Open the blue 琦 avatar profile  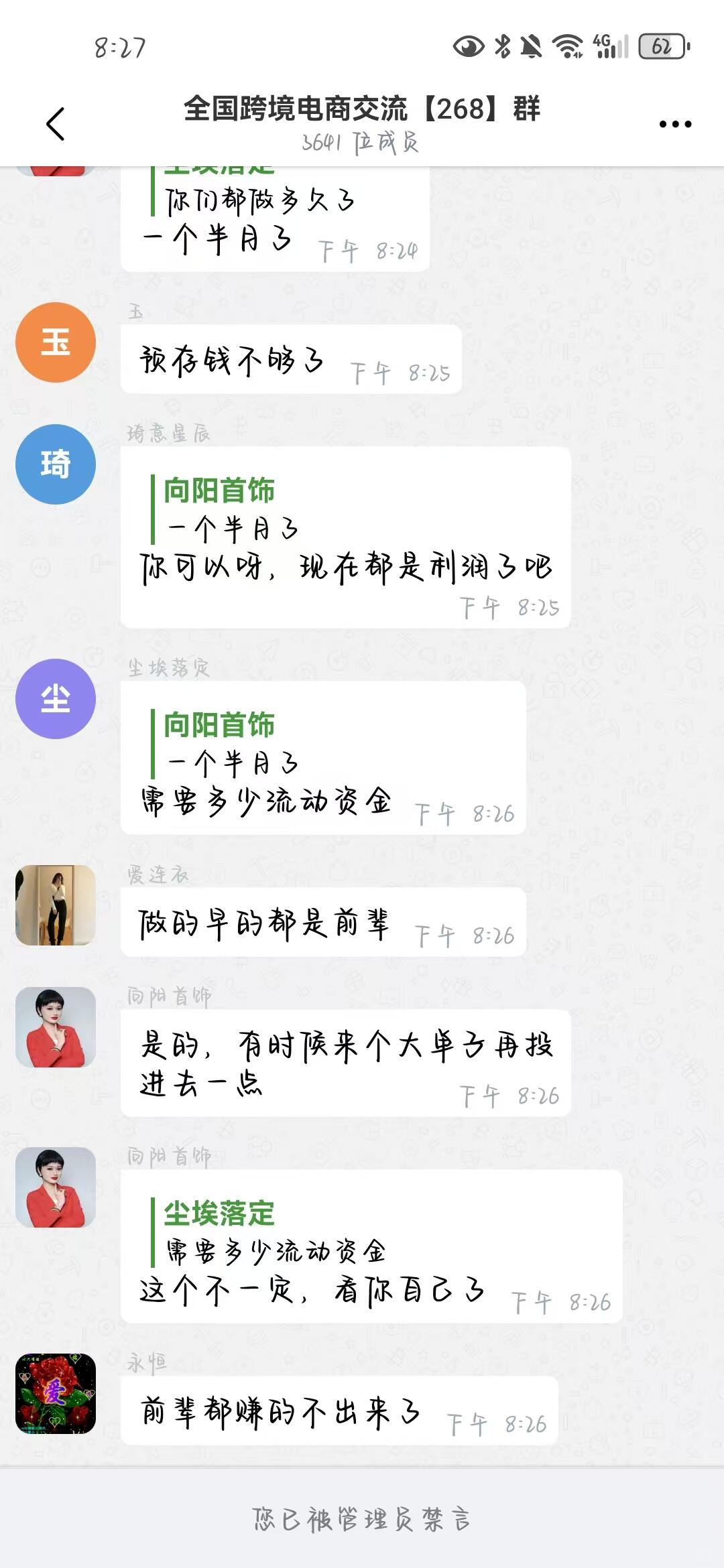click(56, 464)
